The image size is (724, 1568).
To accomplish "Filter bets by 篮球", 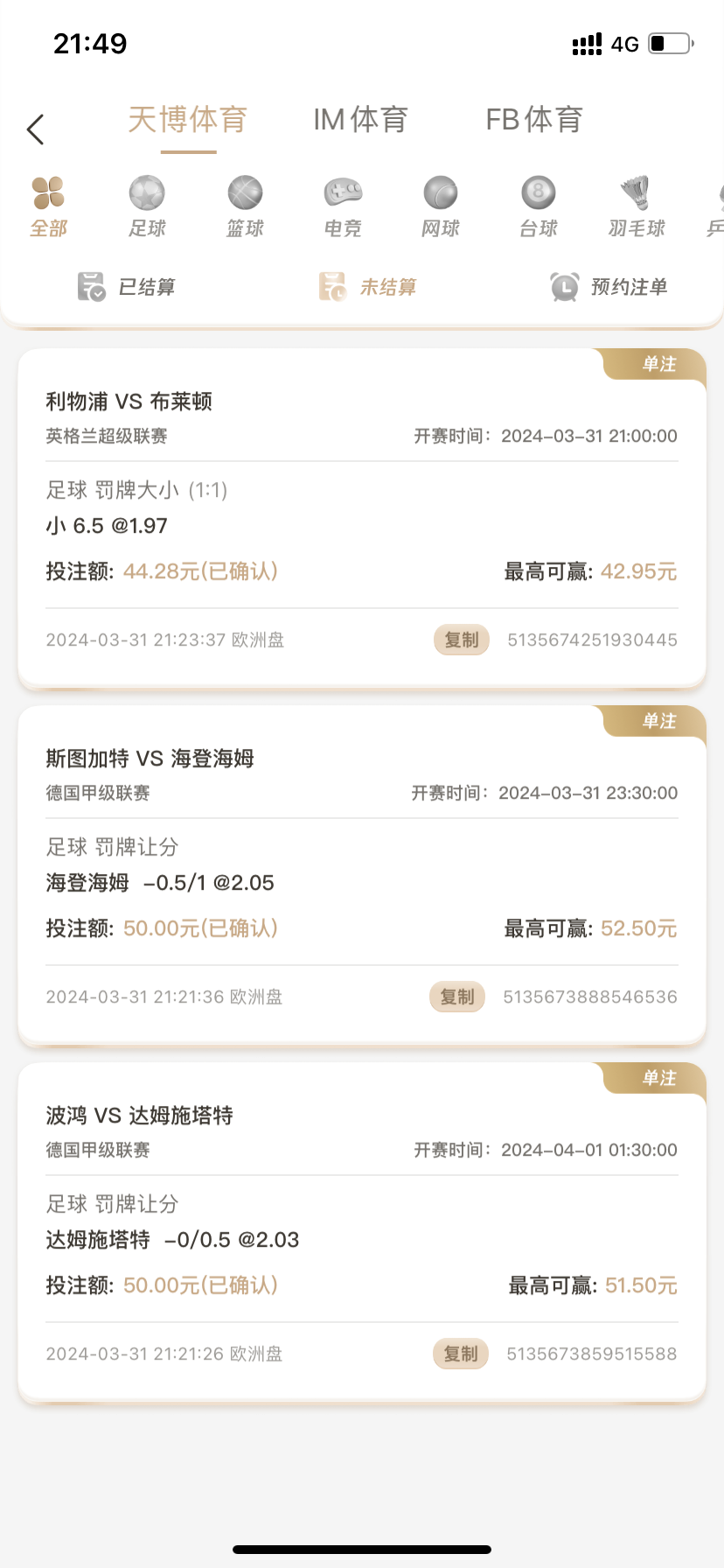I will coord(245,206).
